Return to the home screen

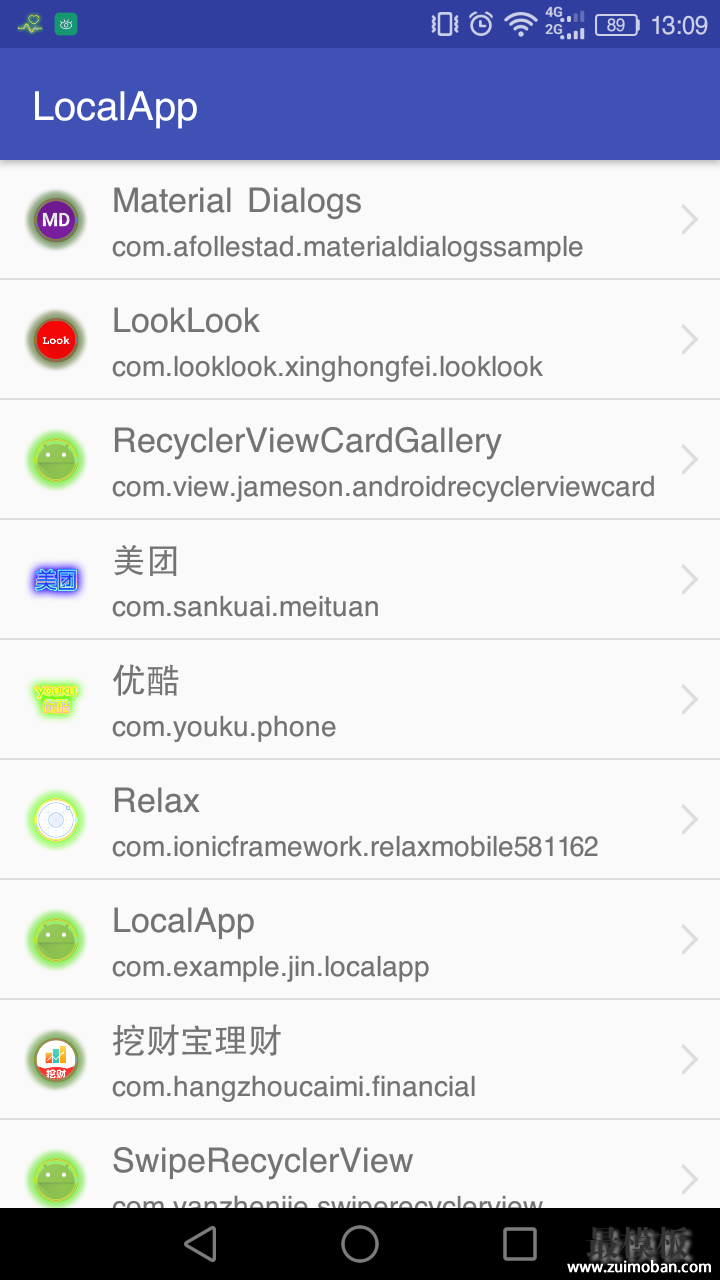click(360, 1244)
